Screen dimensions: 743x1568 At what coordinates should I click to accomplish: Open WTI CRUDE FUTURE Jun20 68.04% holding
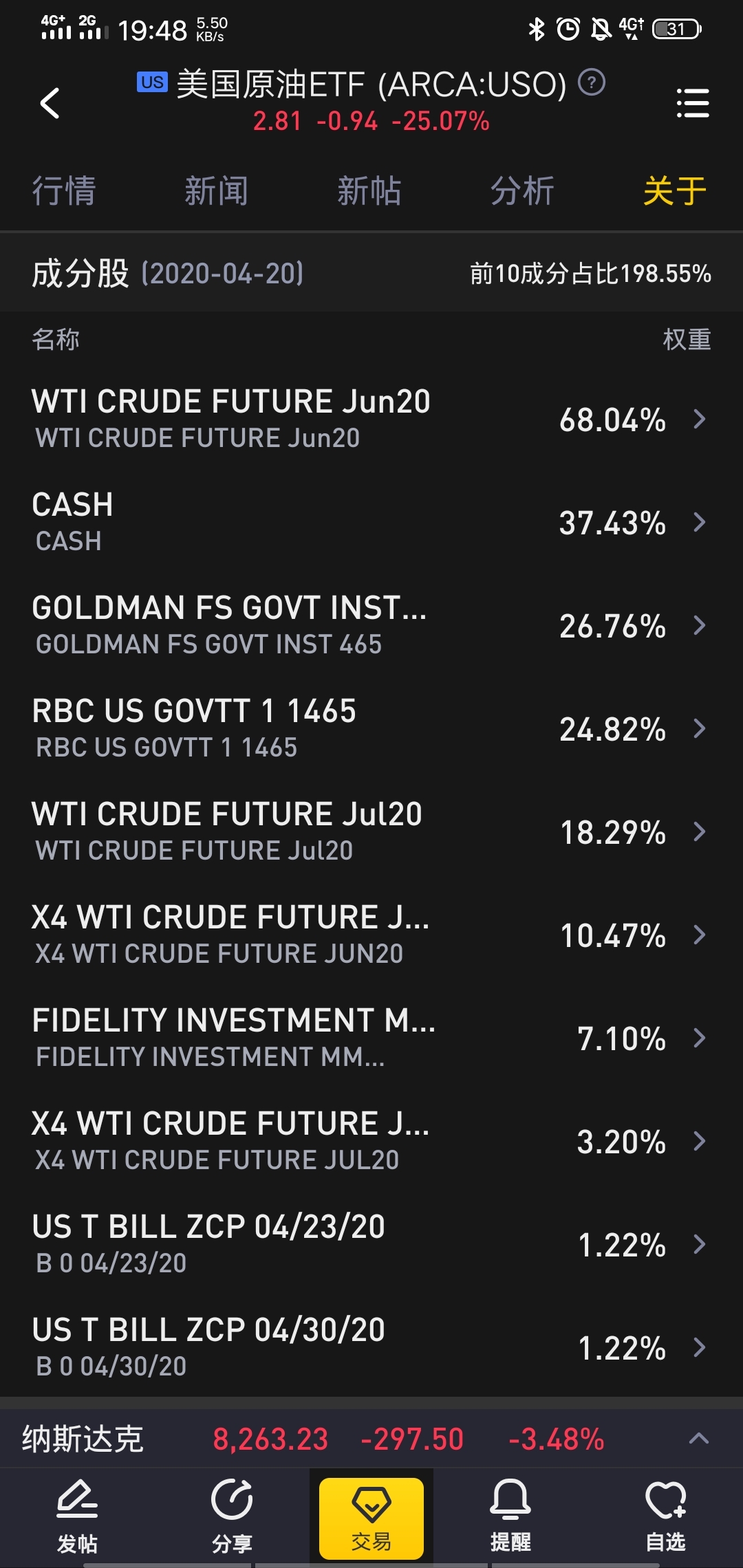coord(371,419)
